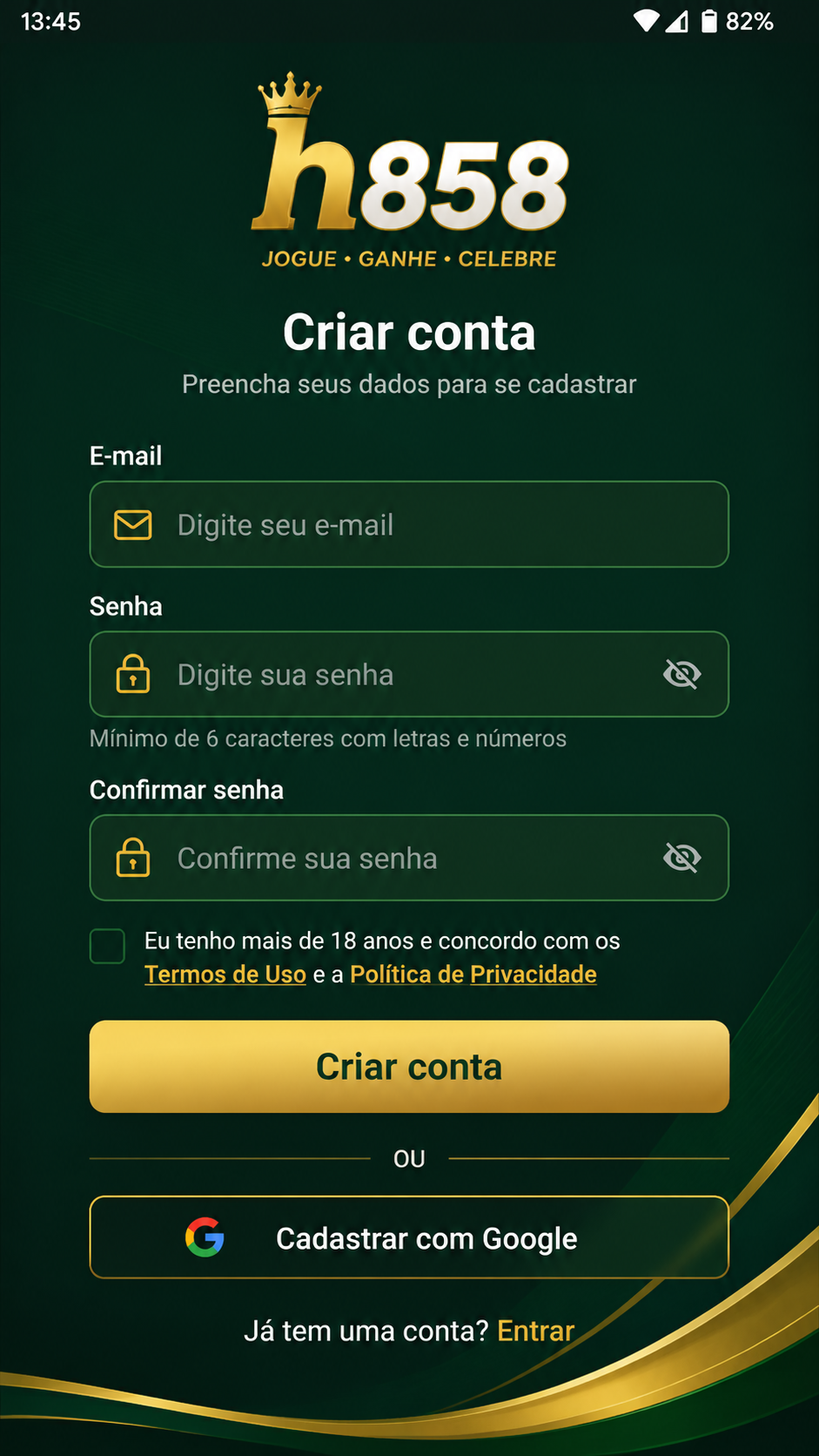
Task: Tap the gold Criar conta button
Action: (409, 1067)
